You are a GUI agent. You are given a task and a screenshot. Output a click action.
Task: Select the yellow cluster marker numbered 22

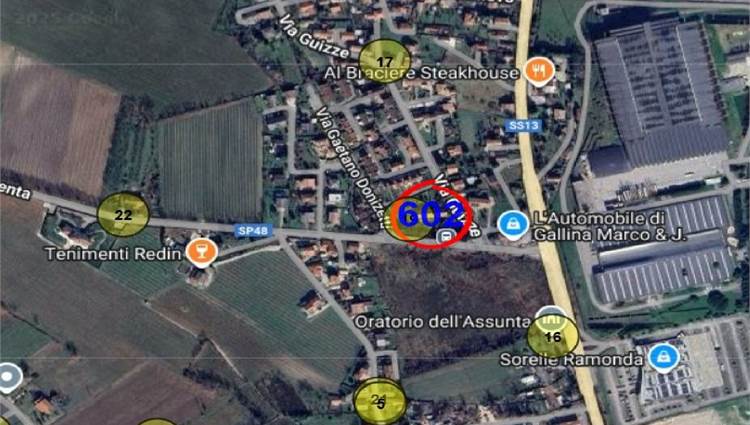coord(123,214)
